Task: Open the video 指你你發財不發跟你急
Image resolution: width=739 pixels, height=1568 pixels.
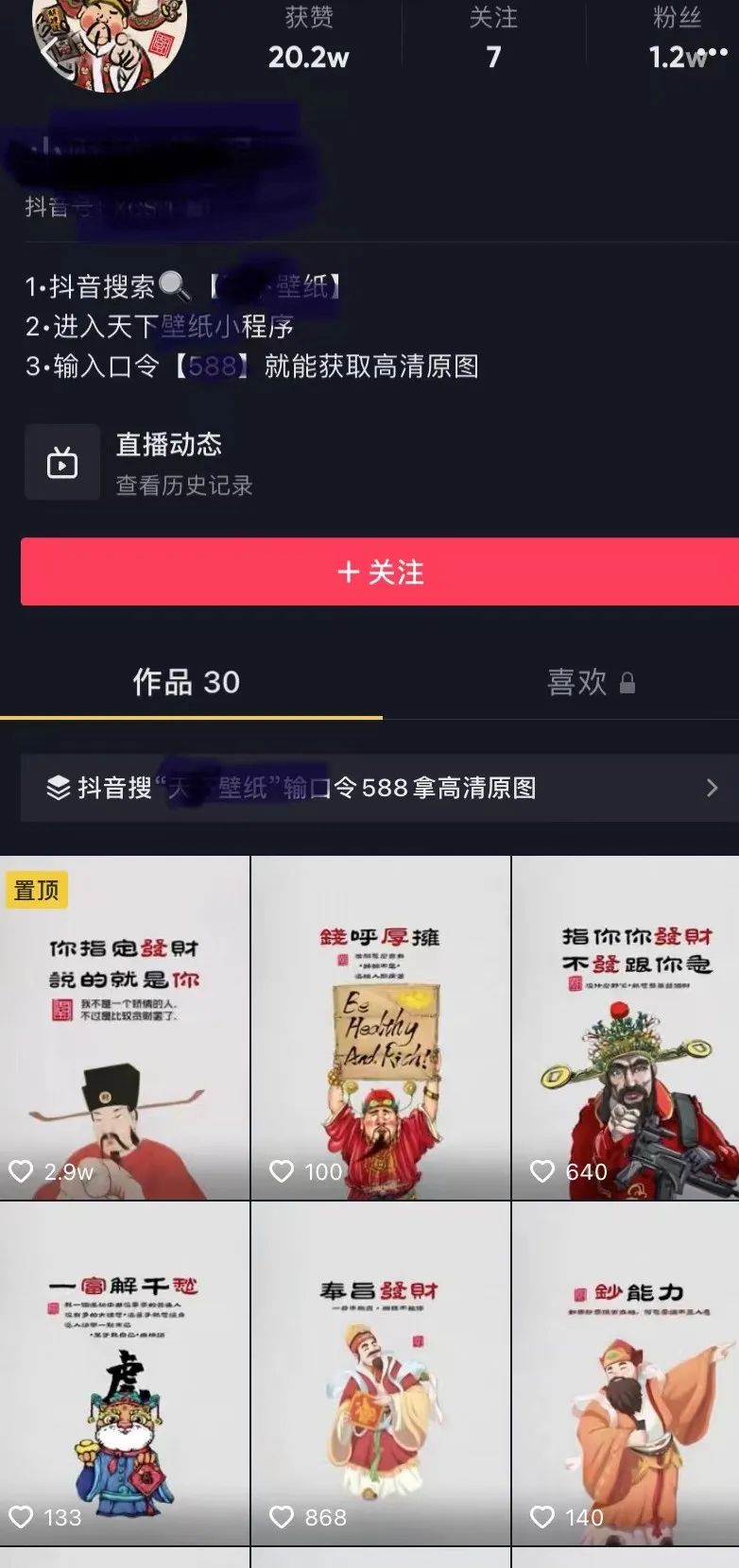Action: (626, 1028)
